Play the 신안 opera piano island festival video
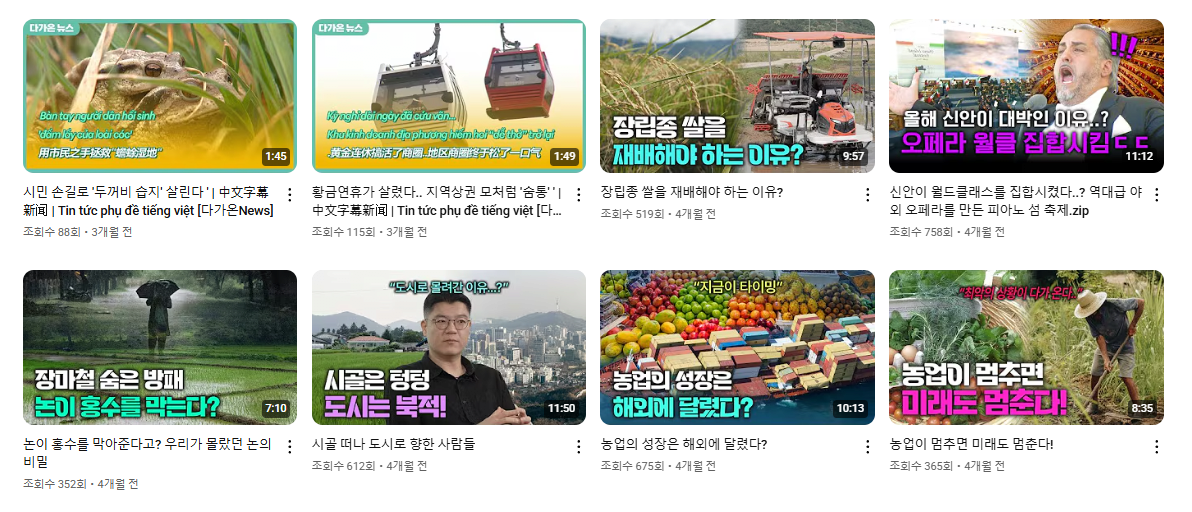The width and height of the screenshot is (1192, 512). click(1026, 96)
